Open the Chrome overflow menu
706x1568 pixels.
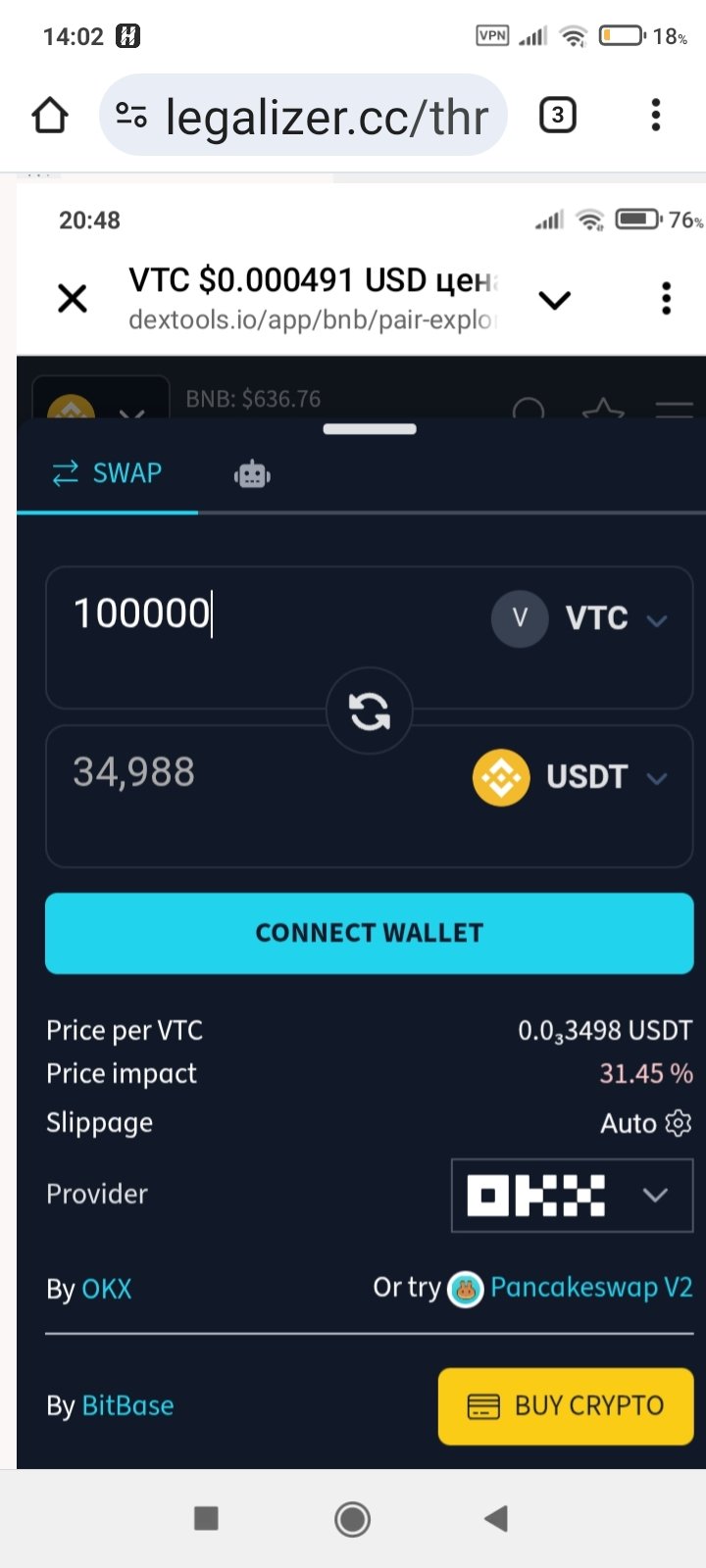[656, 116]
